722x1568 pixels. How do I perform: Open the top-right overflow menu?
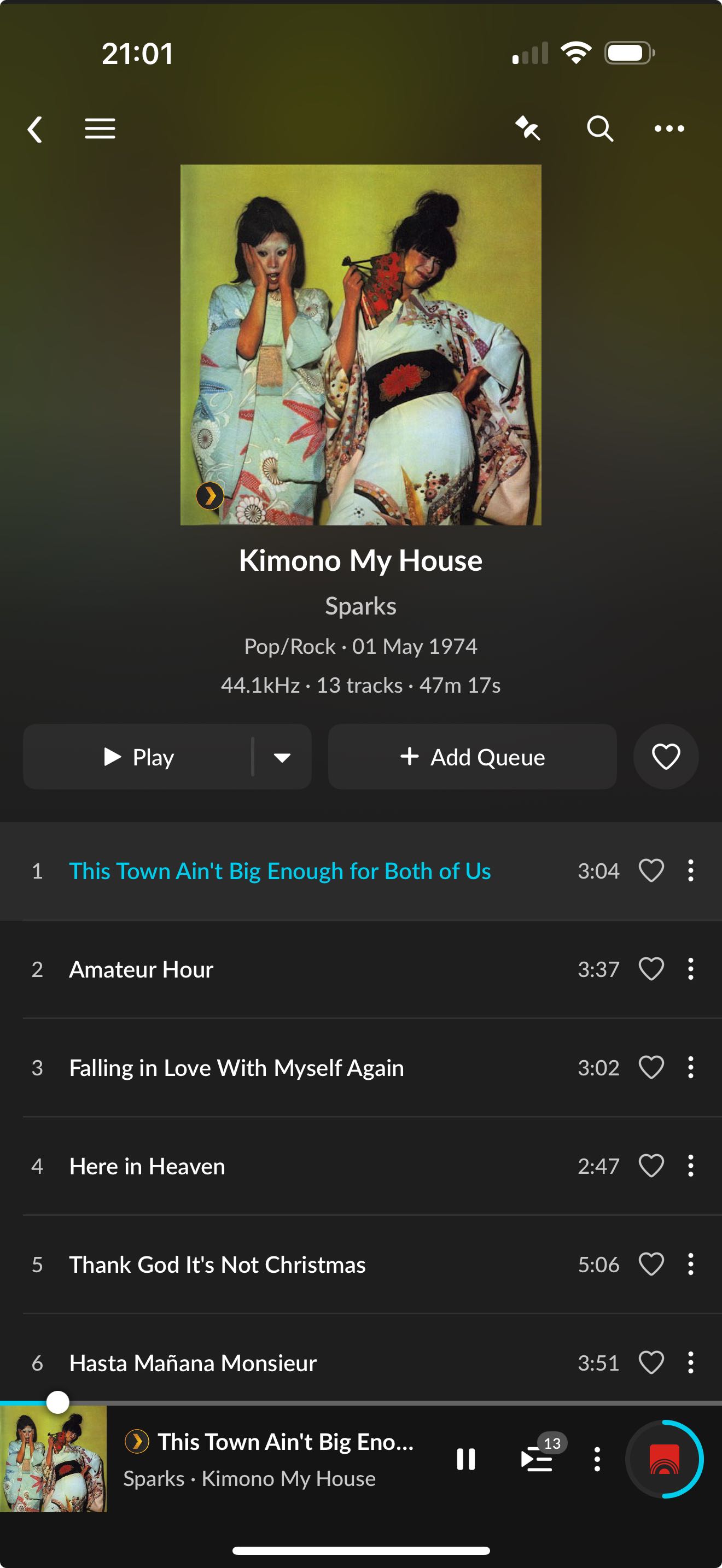point(669,129)
